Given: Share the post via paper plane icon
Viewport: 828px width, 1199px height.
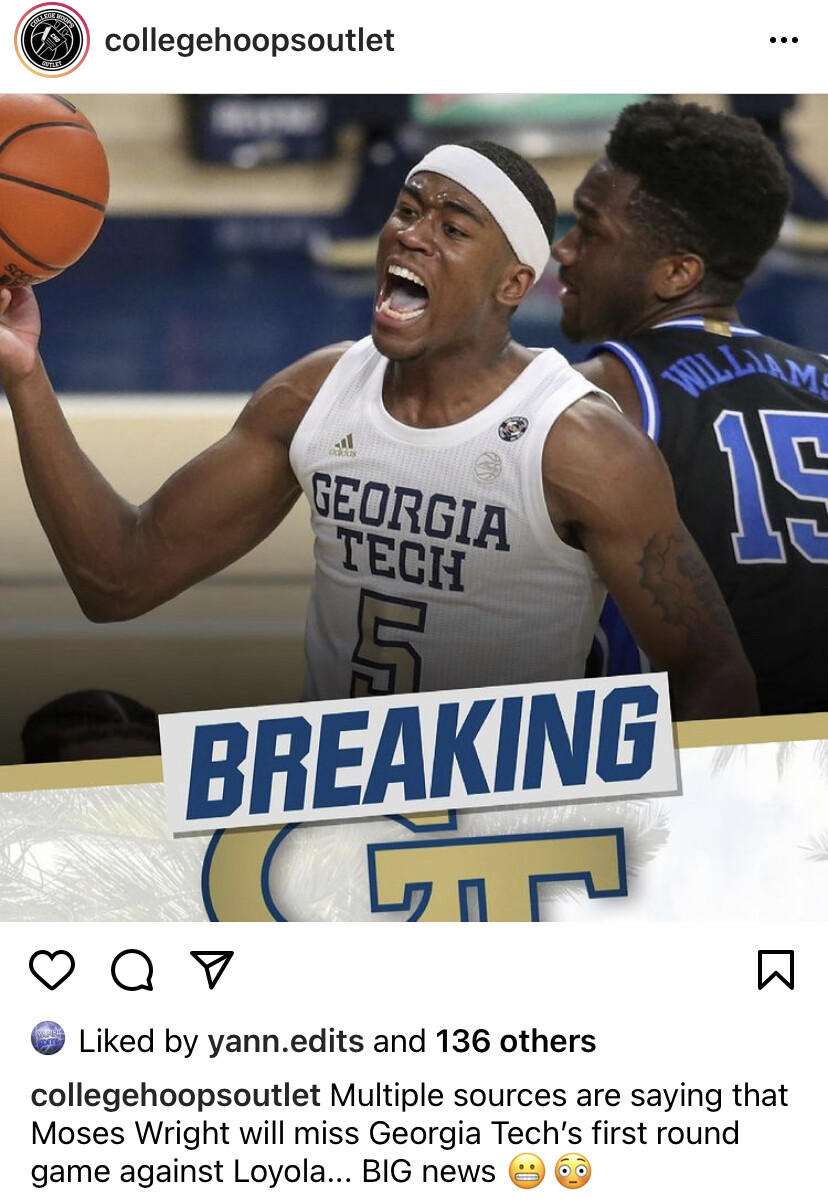Looking at the screenshot, I should 211,969.
